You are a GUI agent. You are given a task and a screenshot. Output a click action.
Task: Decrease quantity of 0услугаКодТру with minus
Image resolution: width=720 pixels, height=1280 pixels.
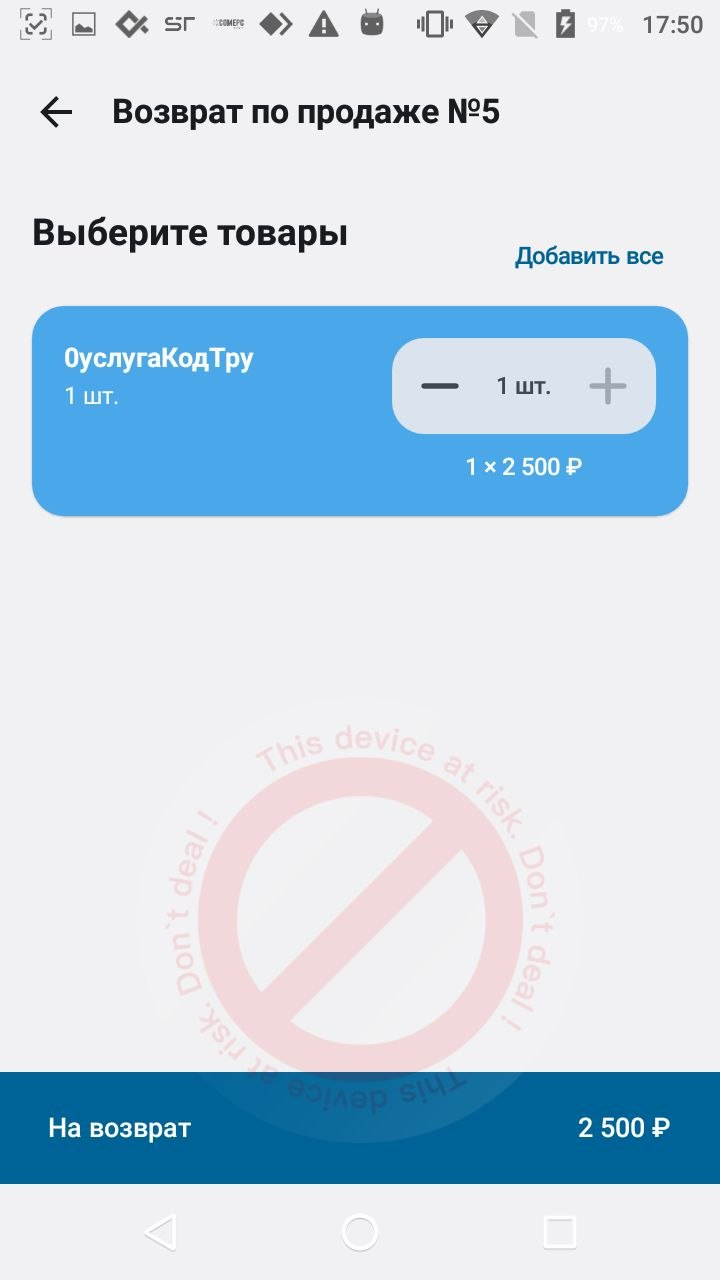coord(439,386)
